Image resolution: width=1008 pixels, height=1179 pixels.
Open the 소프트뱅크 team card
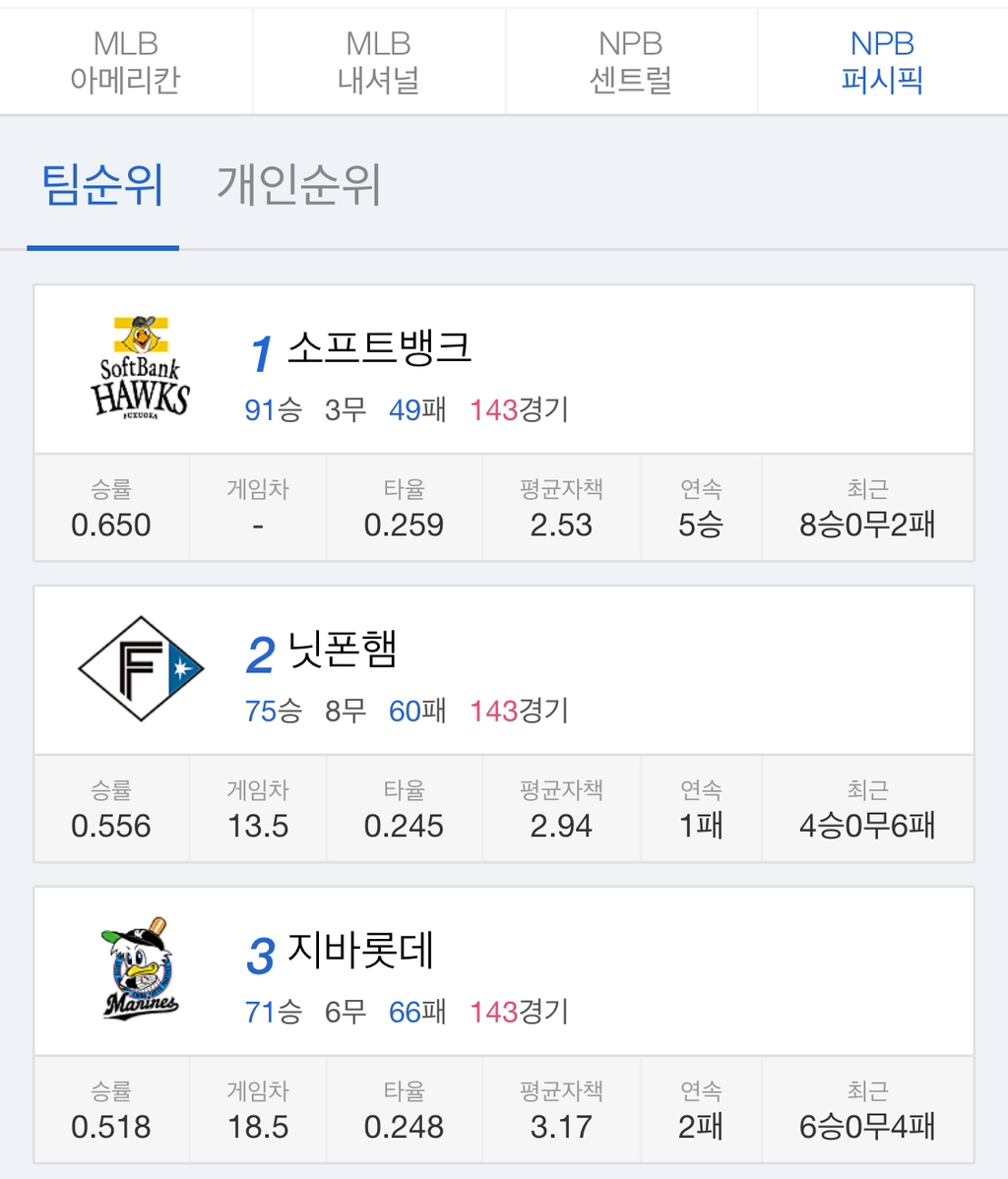503,371
